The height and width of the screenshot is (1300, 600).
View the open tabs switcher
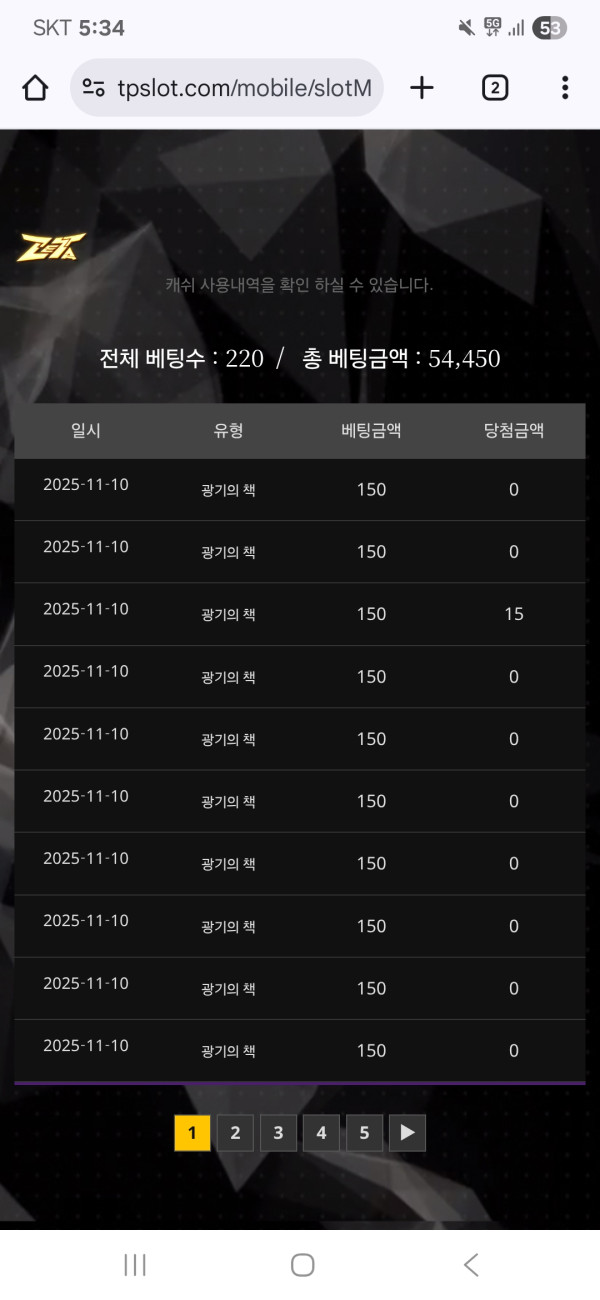click(494, 88)
